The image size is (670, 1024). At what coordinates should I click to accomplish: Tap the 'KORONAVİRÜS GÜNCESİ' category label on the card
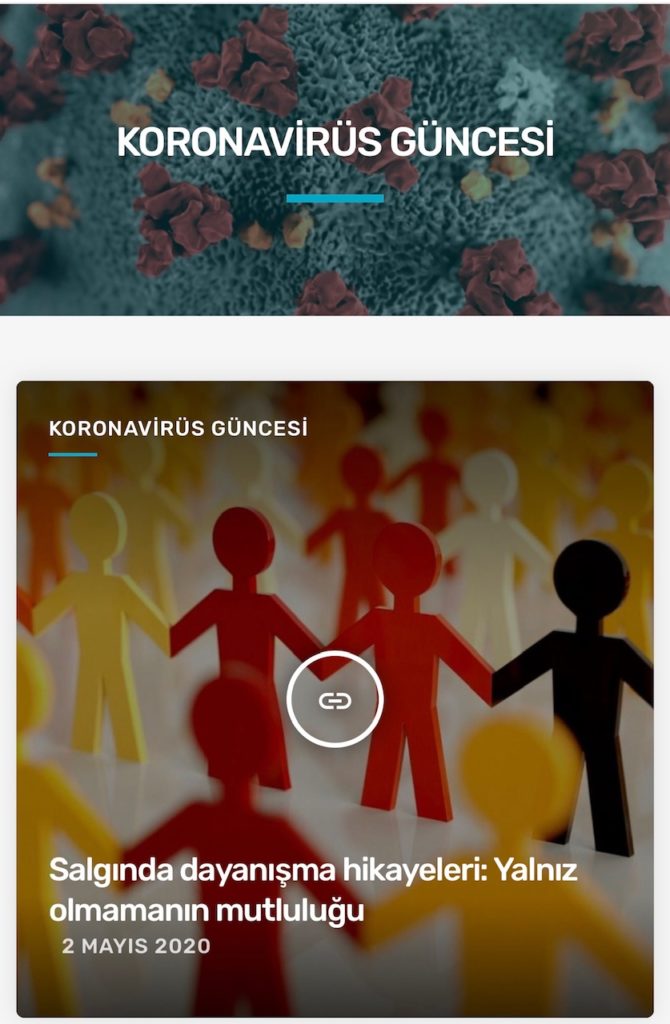point(178,428)
